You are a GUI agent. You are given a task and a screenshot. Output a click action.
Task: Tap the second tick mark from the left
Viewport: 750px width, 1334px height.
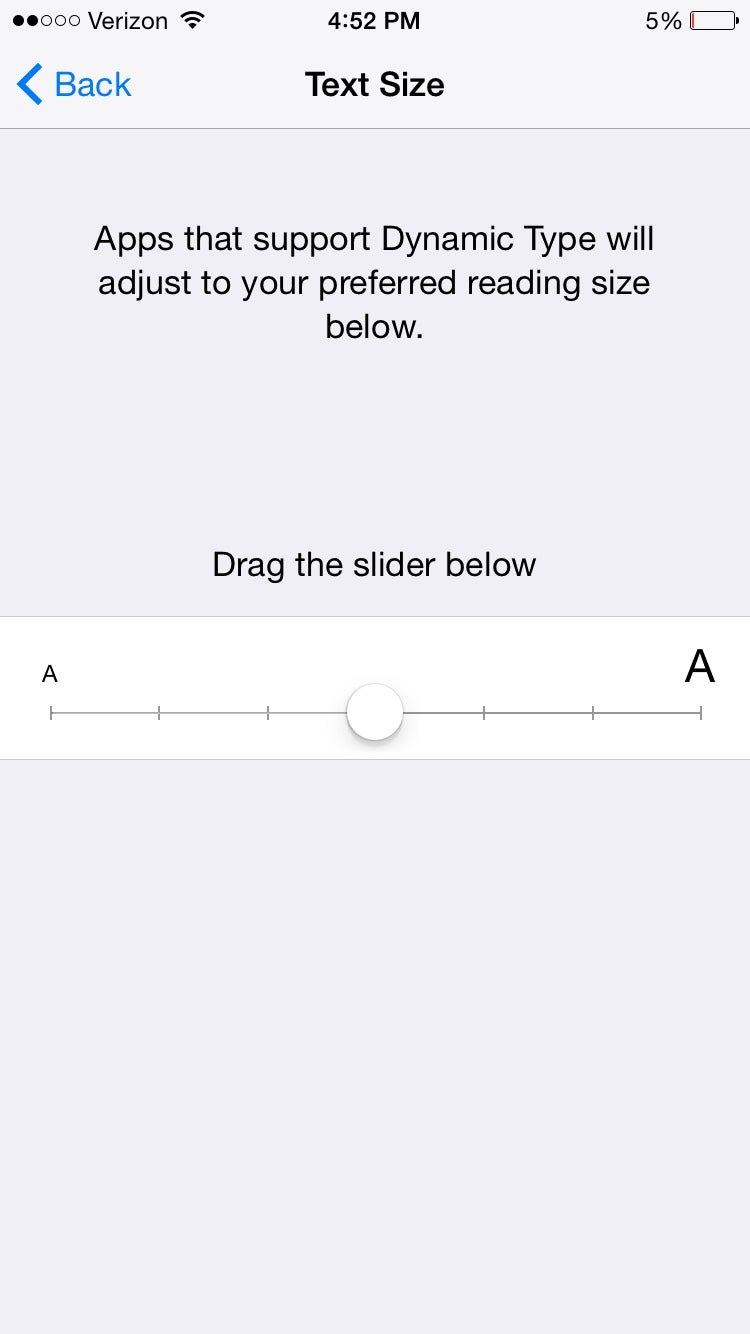coord(160,712)
